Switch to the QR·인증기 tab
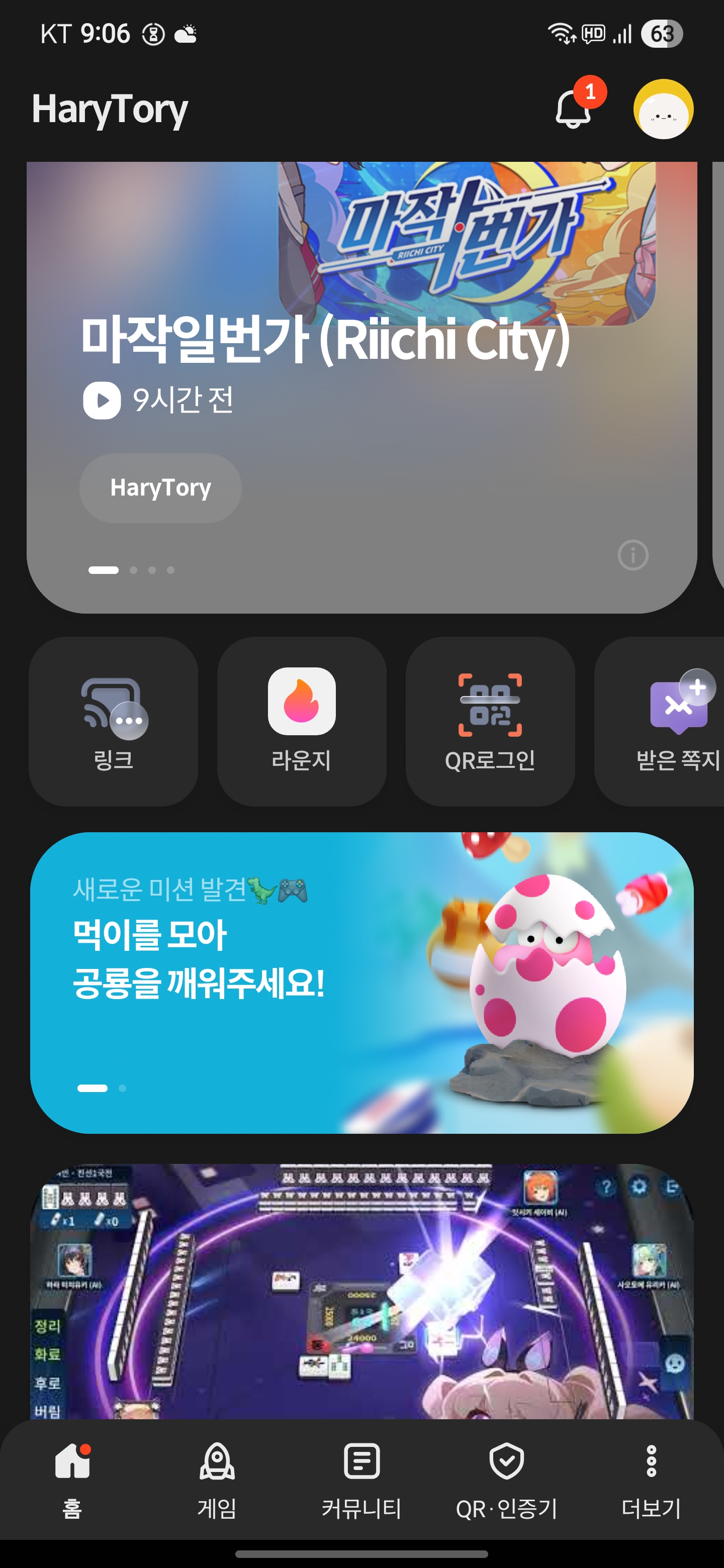The width and height of the screenshot is (724, 1568). (x=507, y=1480)
